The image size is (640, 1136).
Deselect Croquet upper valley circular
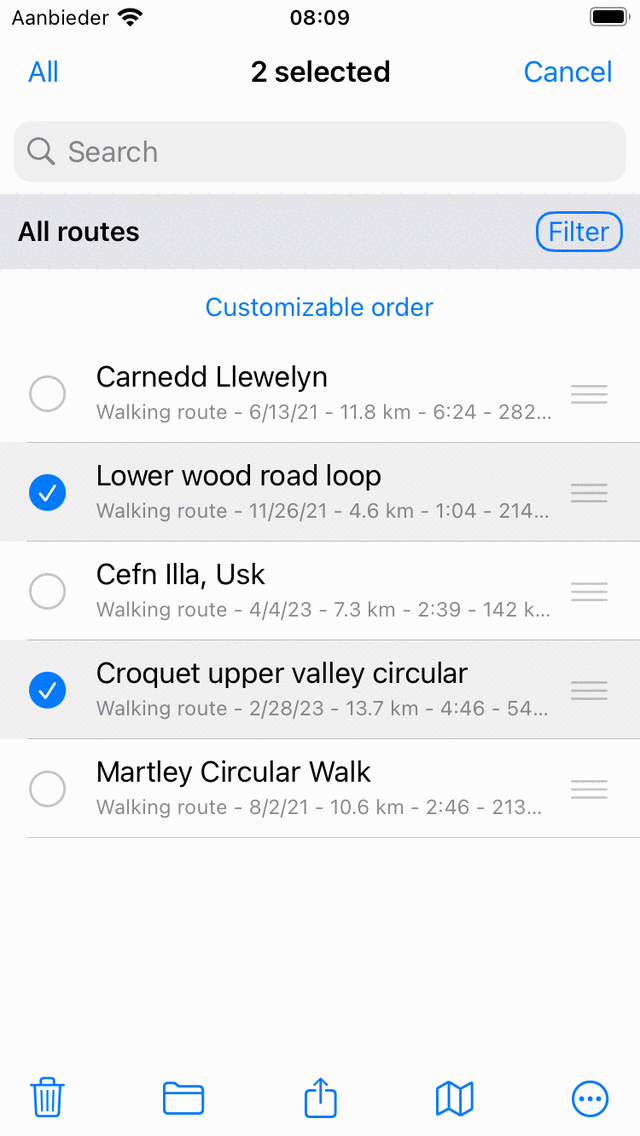(47, 690)
